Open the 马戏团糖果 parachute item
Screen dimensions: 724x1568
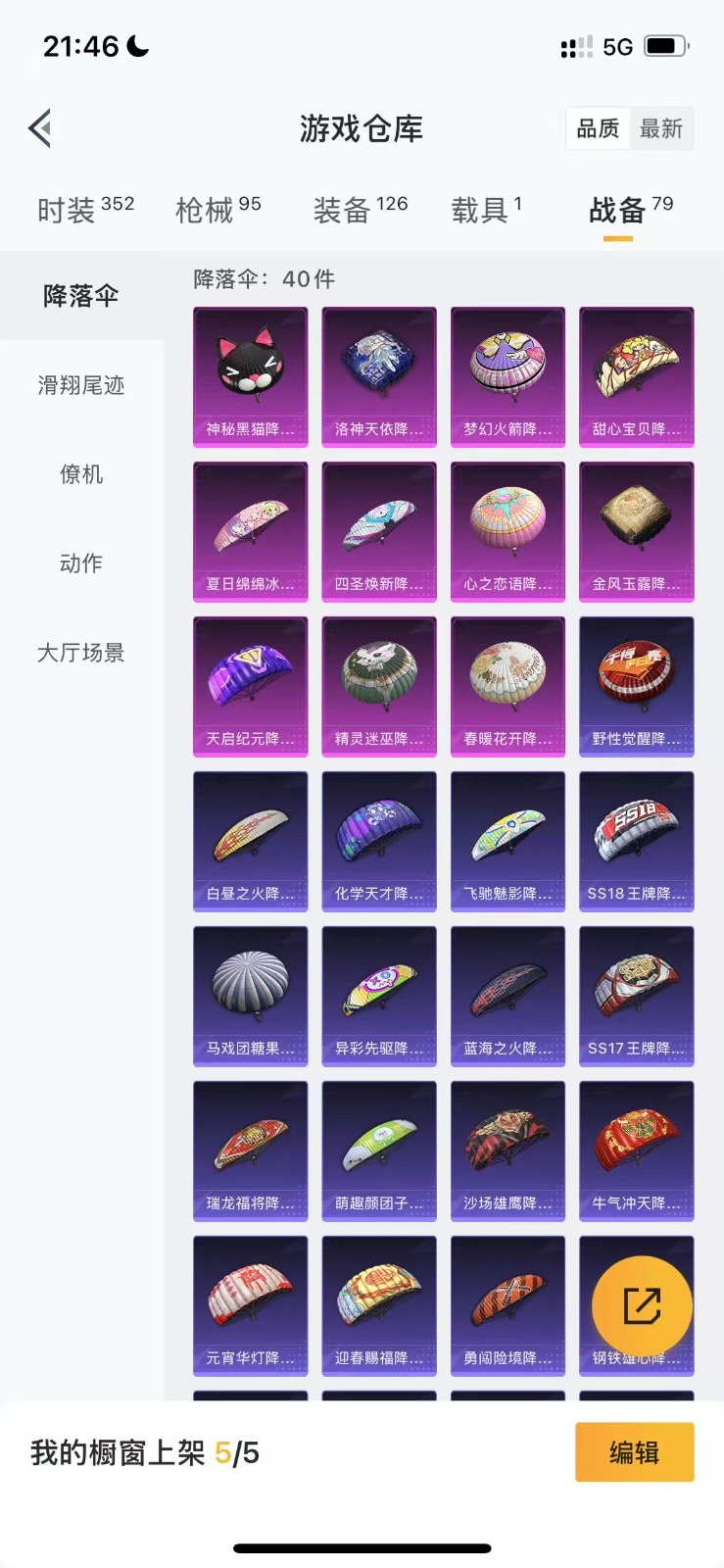(251, 996)
